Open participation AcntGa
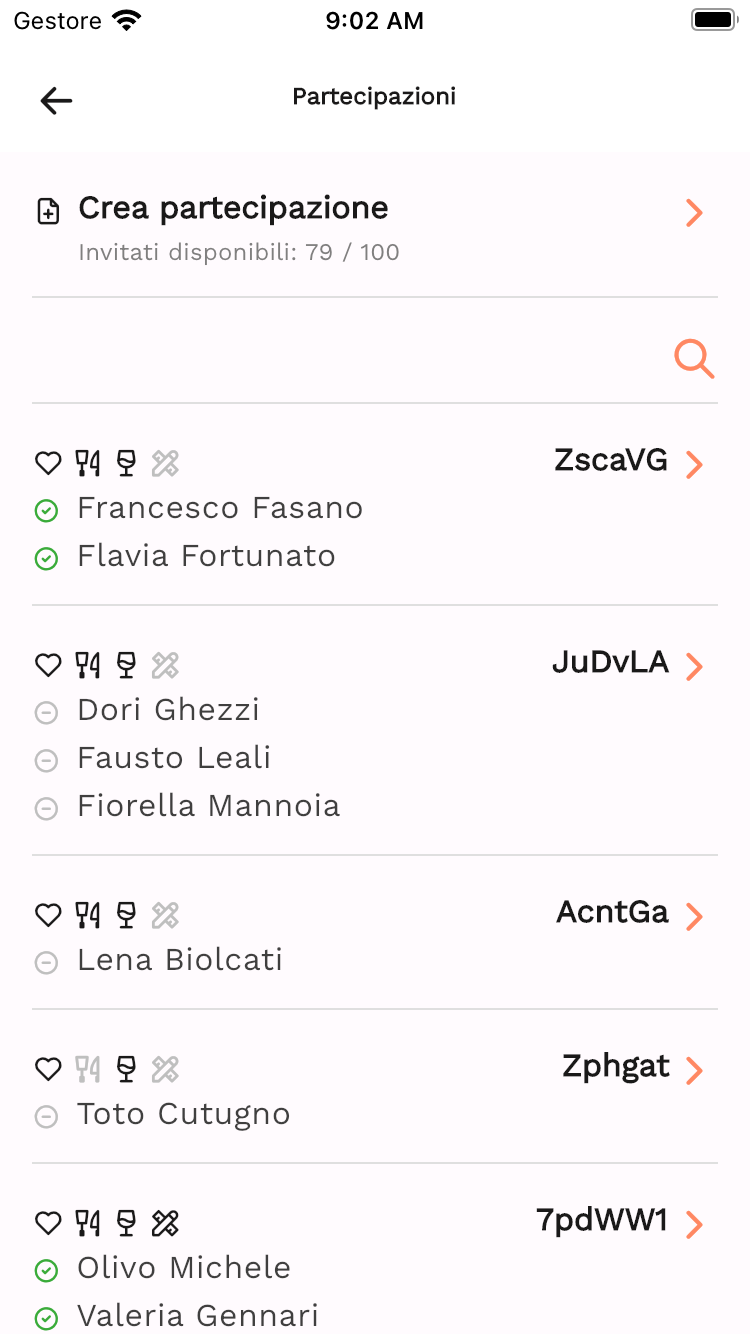 click(375, 936)
